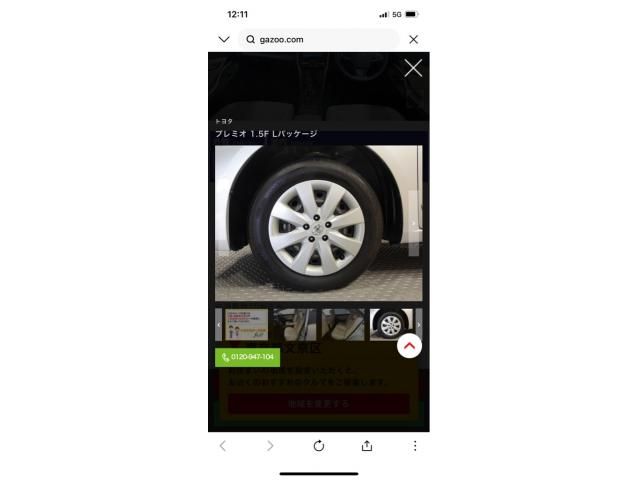Jump to the top with the red arrow button
The height and width of the screenshot is (480, 640).
[409, 346]
